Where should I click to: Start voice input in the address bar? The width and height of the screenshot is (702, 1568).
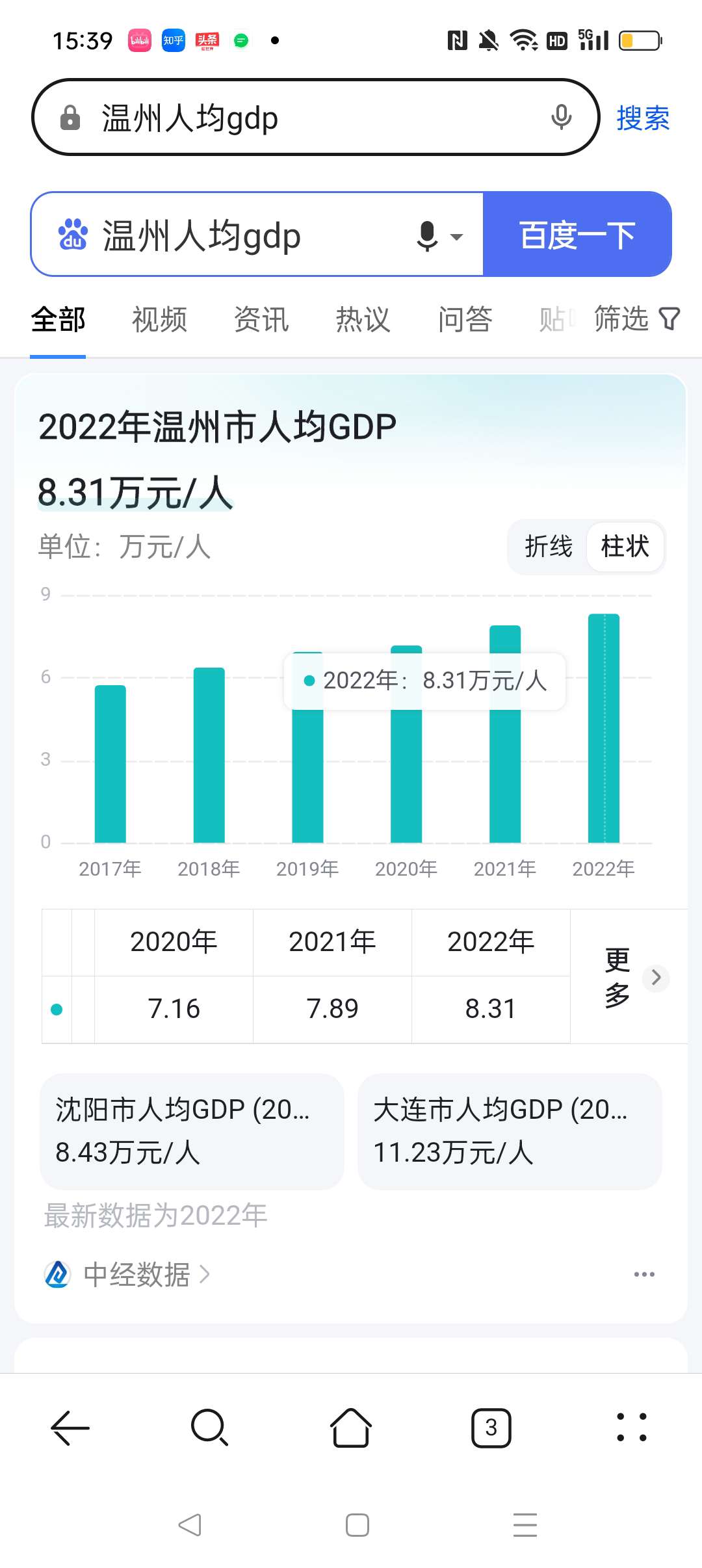point(562,118)
